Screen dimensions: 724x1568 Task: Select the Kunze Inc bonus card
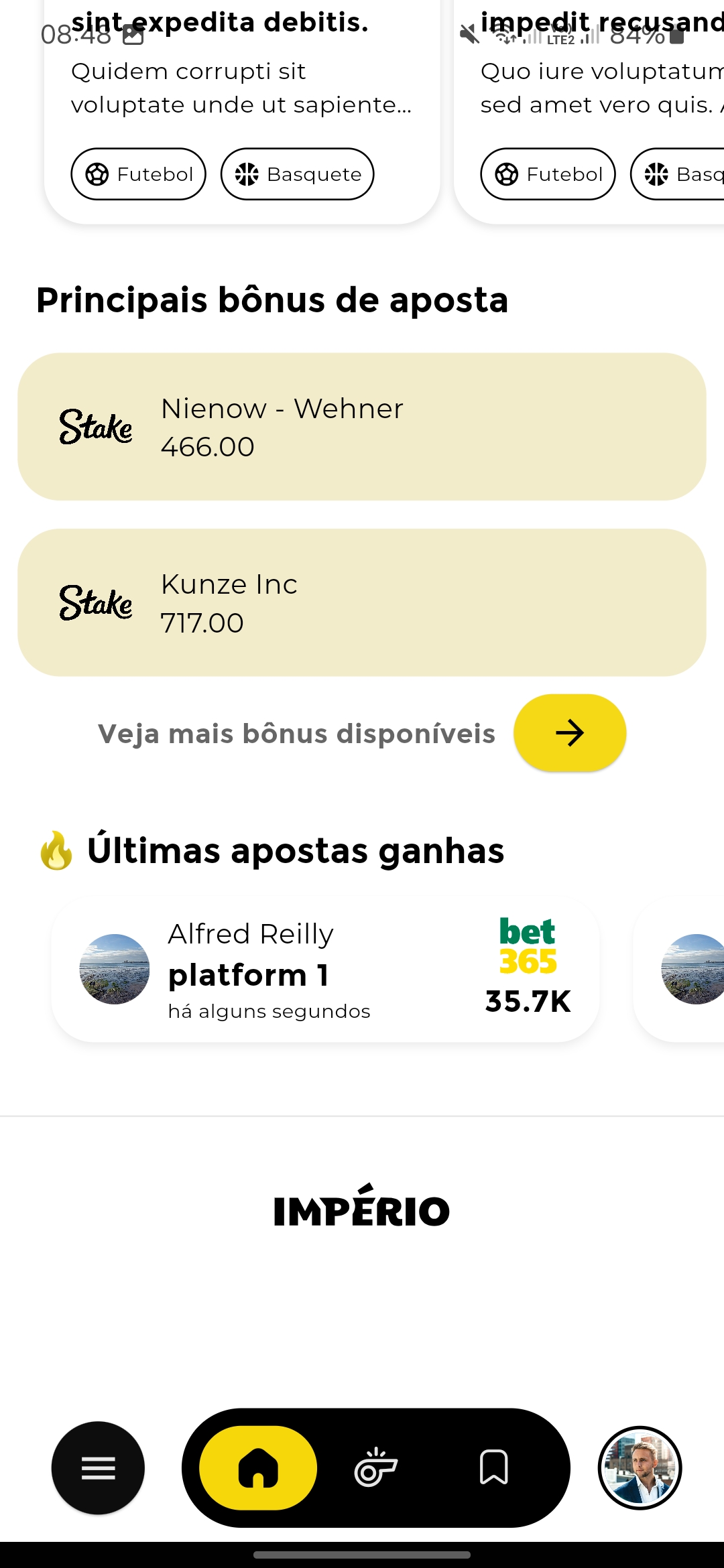point(362,602)
